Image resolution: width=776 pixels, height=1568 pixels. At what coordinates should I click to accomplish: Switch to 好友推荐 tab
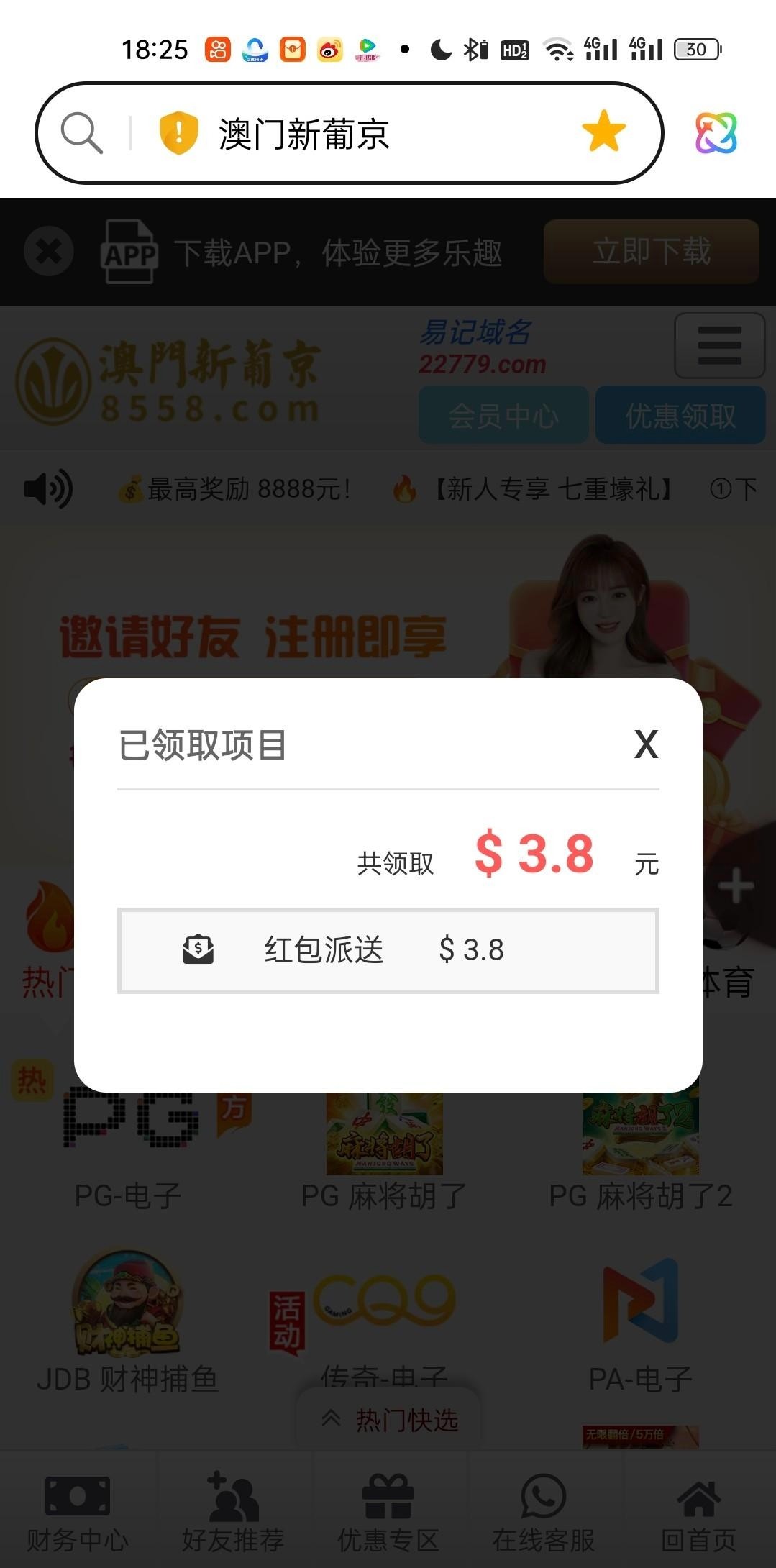click(232, 1510)
